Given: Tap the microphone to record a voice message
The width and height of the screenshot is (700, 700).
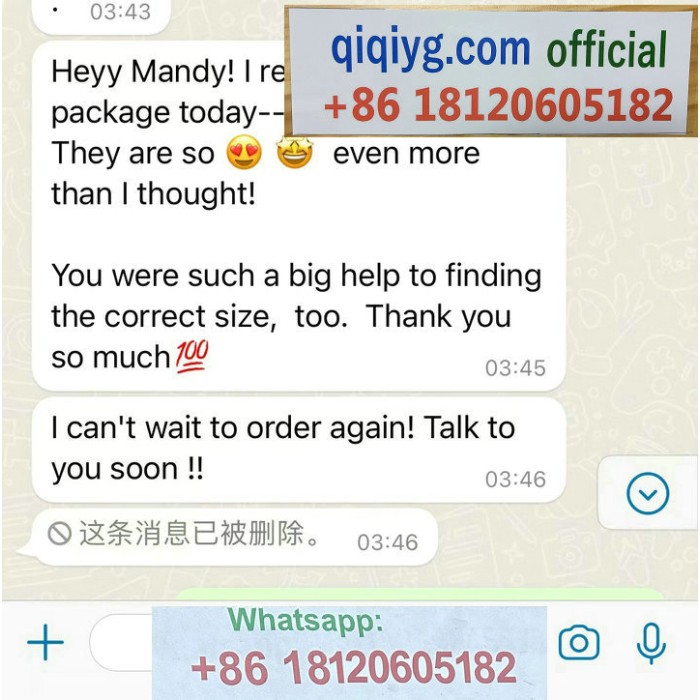Looking at the screenshot, I should 651,642.
